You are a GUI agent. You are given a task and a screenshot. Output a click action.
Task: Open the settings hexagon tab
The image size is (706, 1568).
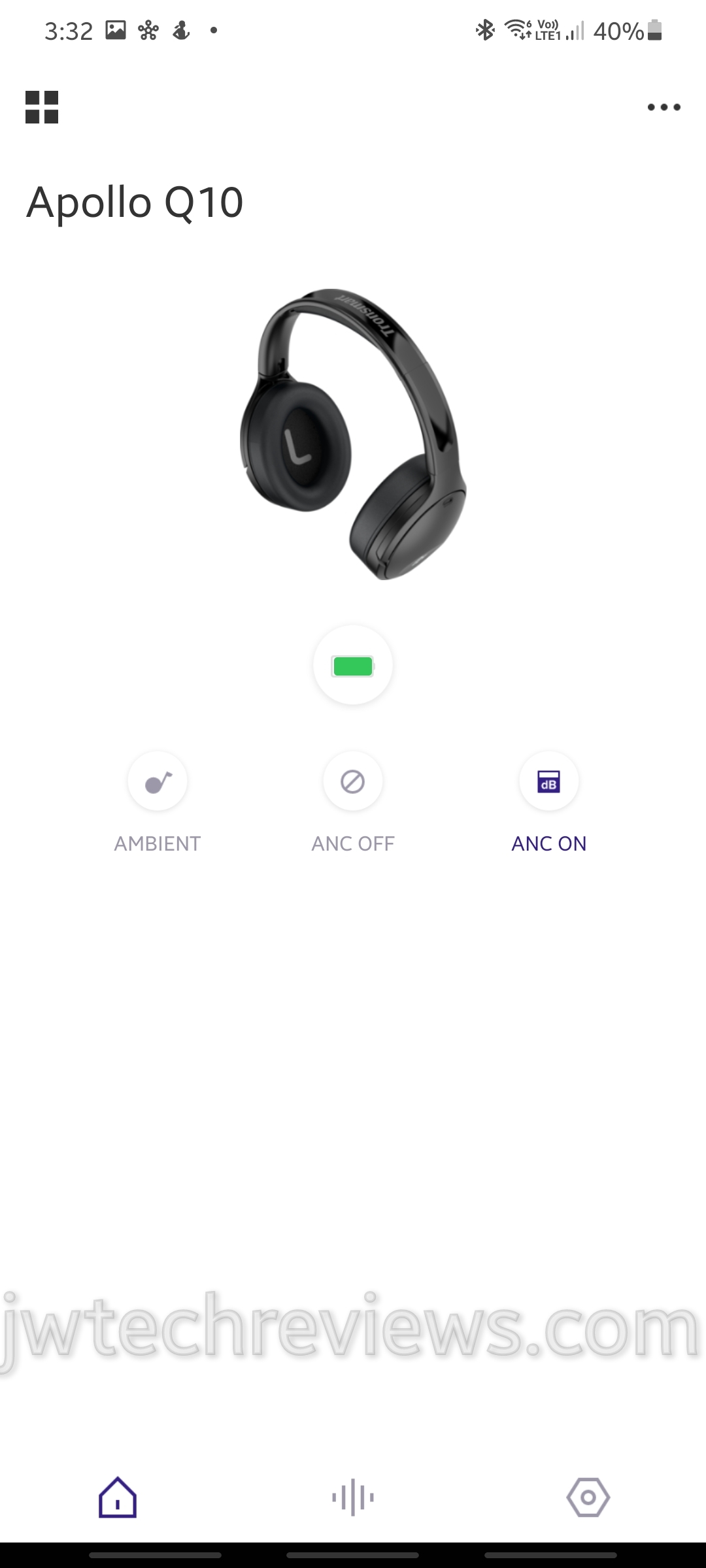[588, 1497]
